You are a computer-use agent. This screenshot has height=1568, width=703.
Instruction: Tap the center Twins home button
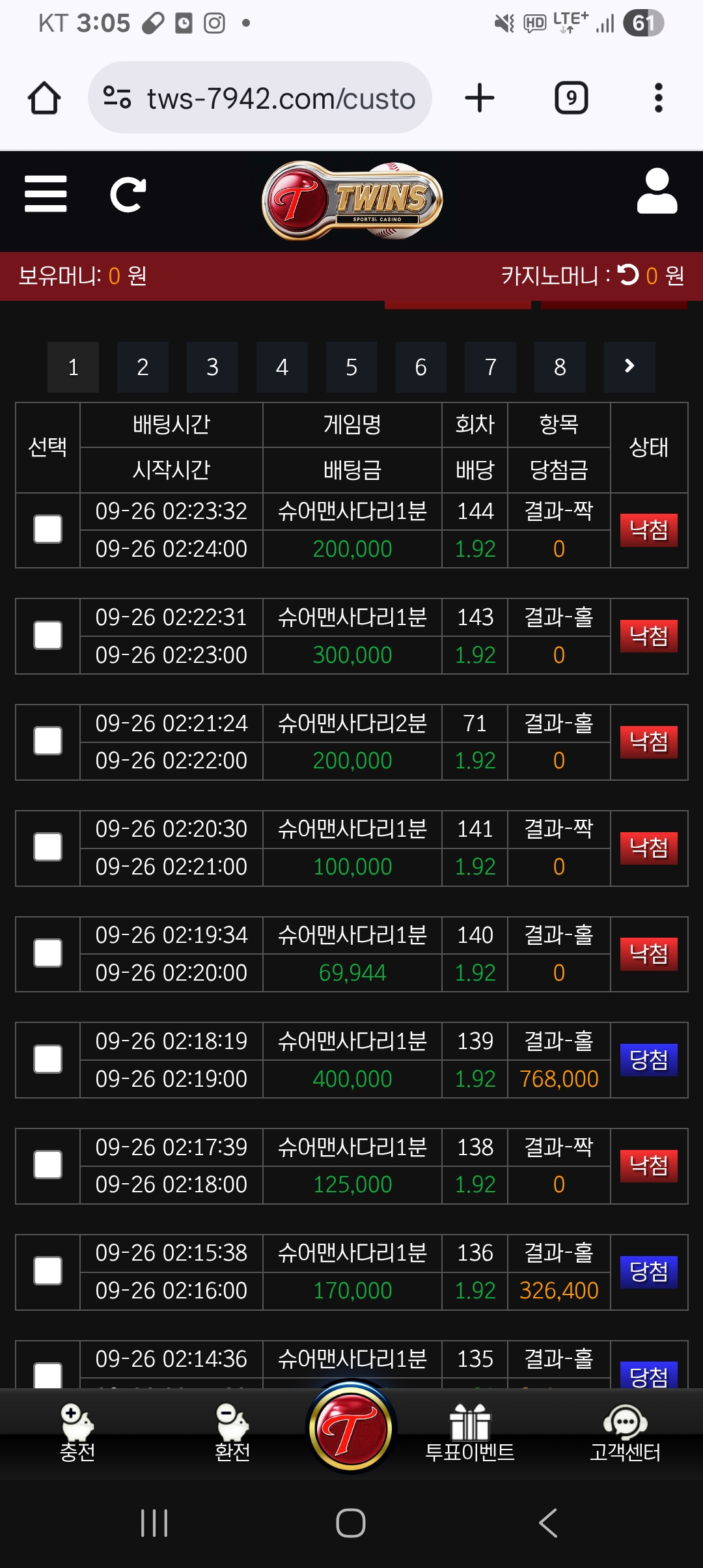tap(351, 1429)
